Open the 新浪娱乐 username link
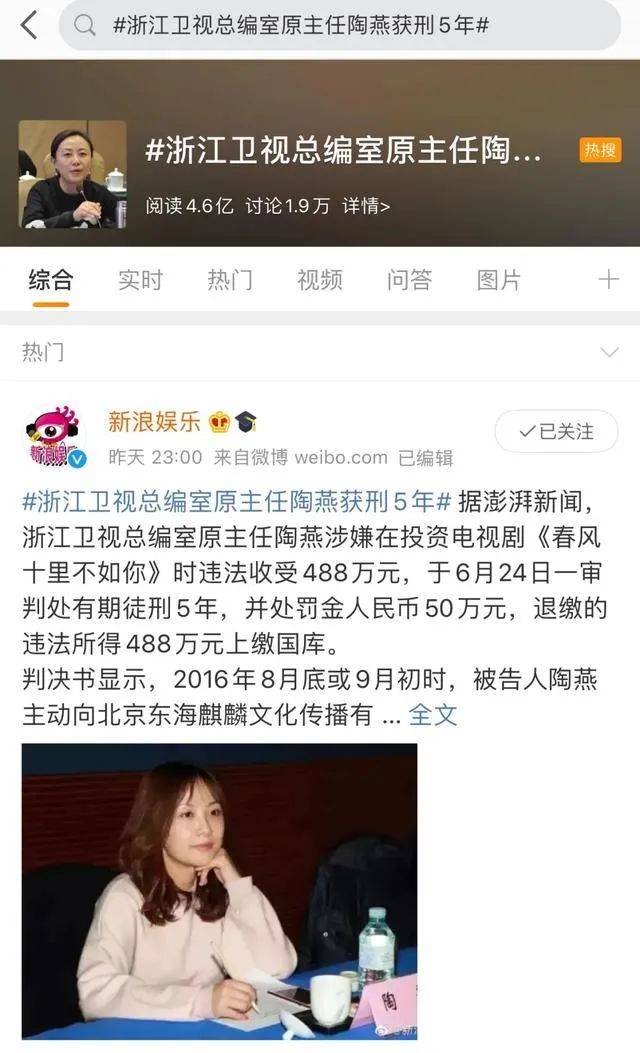Image resolution: width=640 pixels, height=1053 pixels. tap(154, 422)
